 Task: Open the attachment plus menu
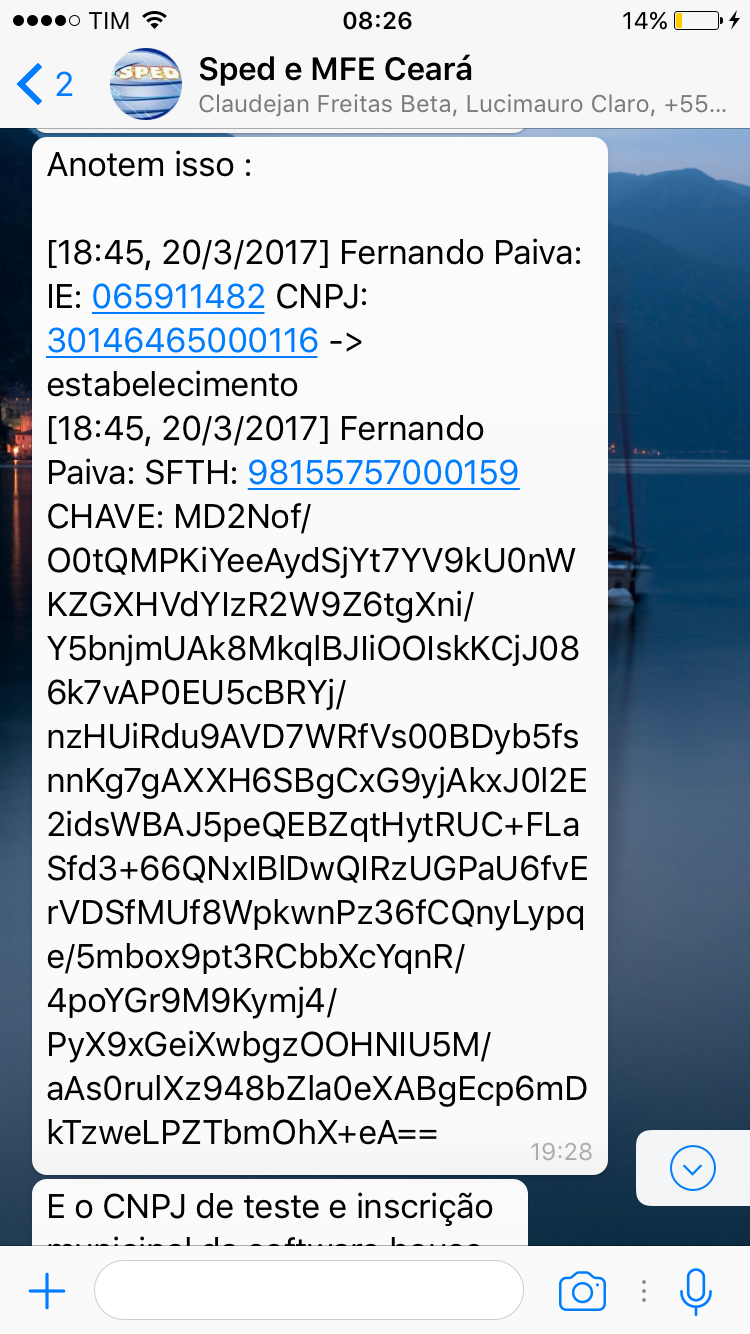(47, 1291)
